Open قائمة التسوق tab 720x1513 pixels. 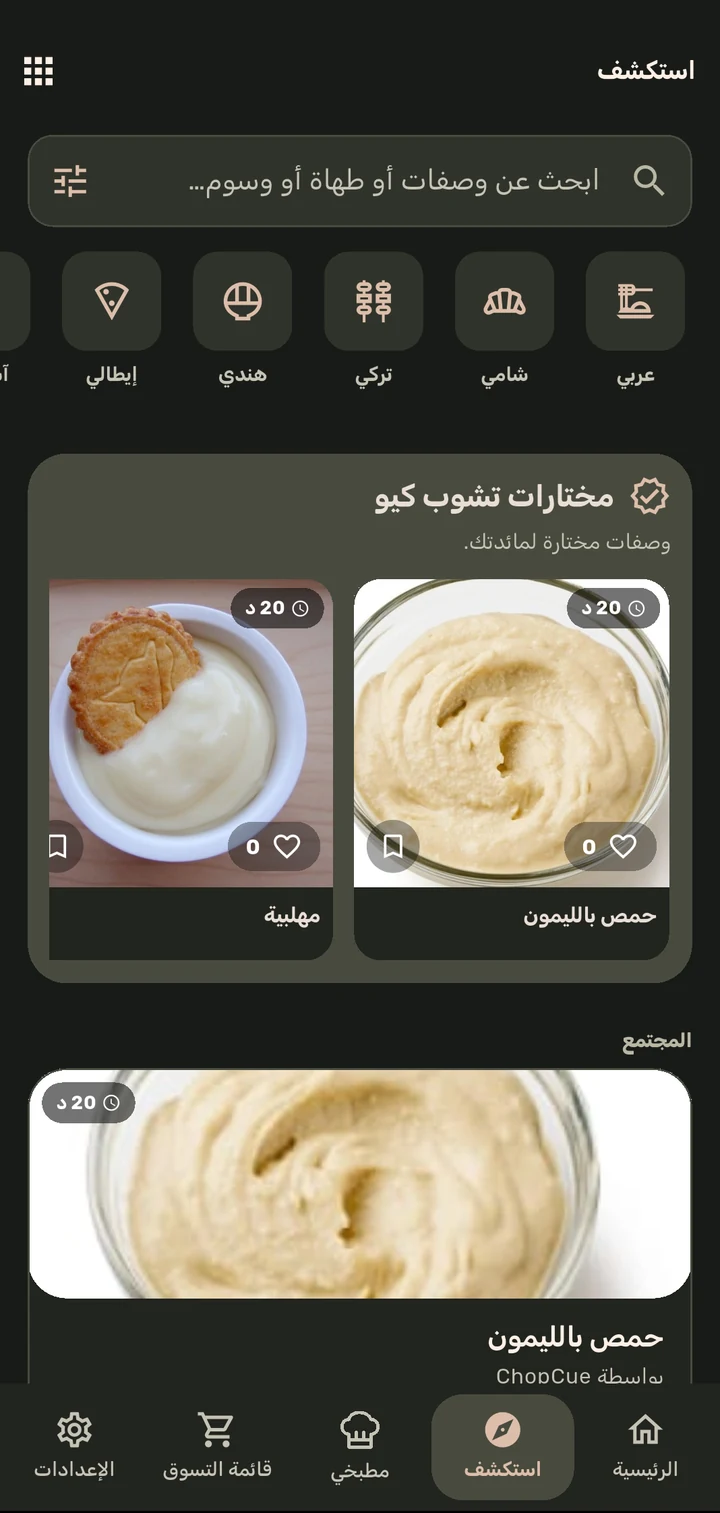(x=217, y=1447)
